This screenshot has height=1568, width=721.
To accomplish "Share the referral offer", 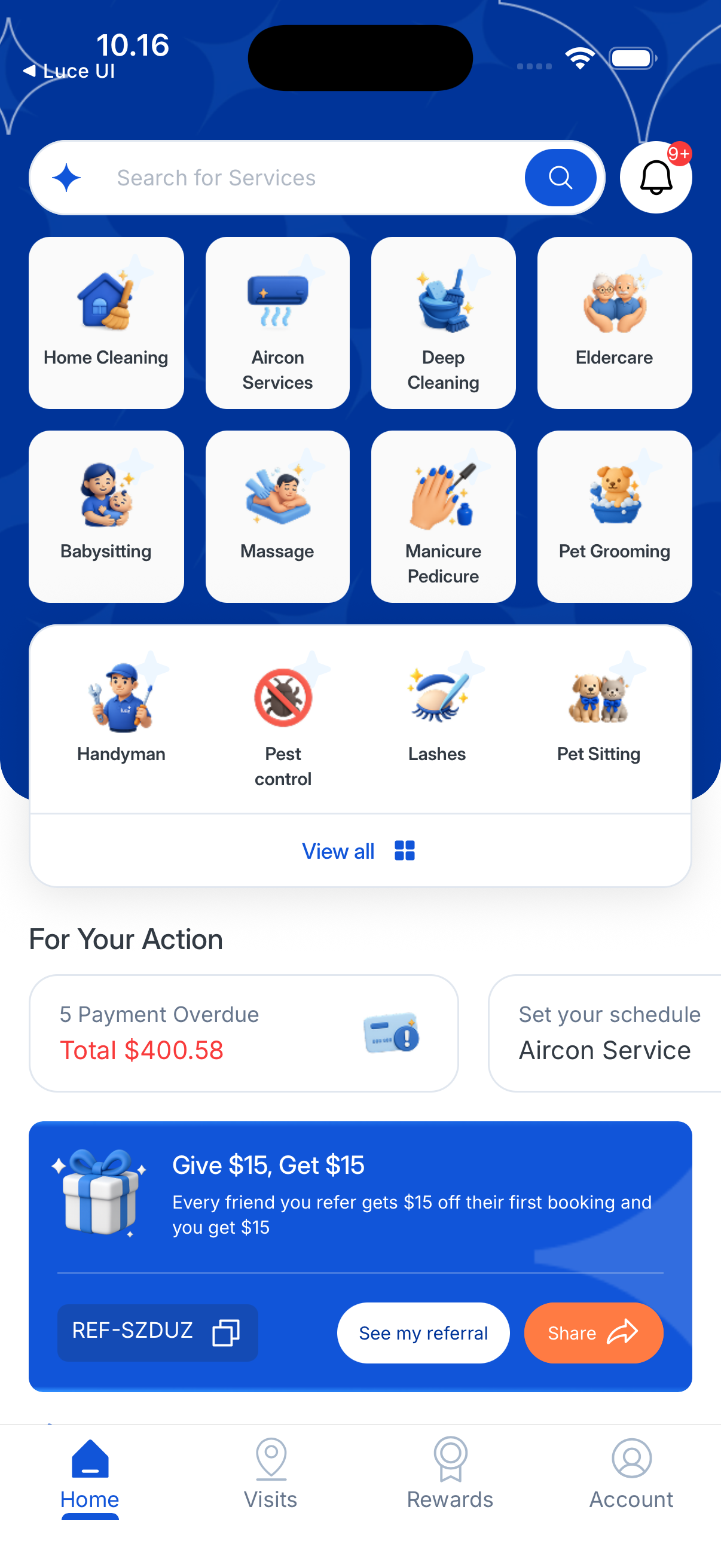I will [593, 1332].
